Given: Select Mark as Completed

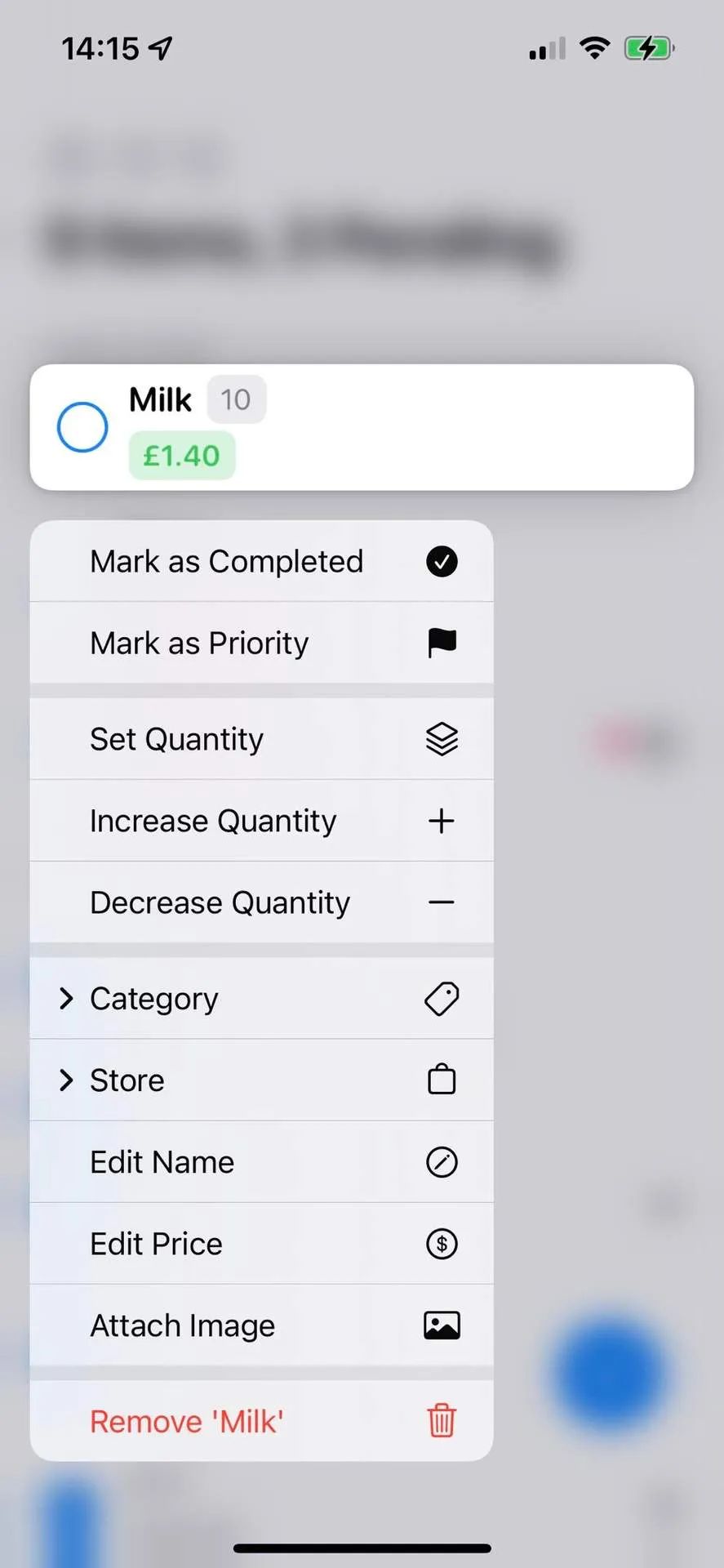Looking at the screenshot, I should (x=261, y=561).
